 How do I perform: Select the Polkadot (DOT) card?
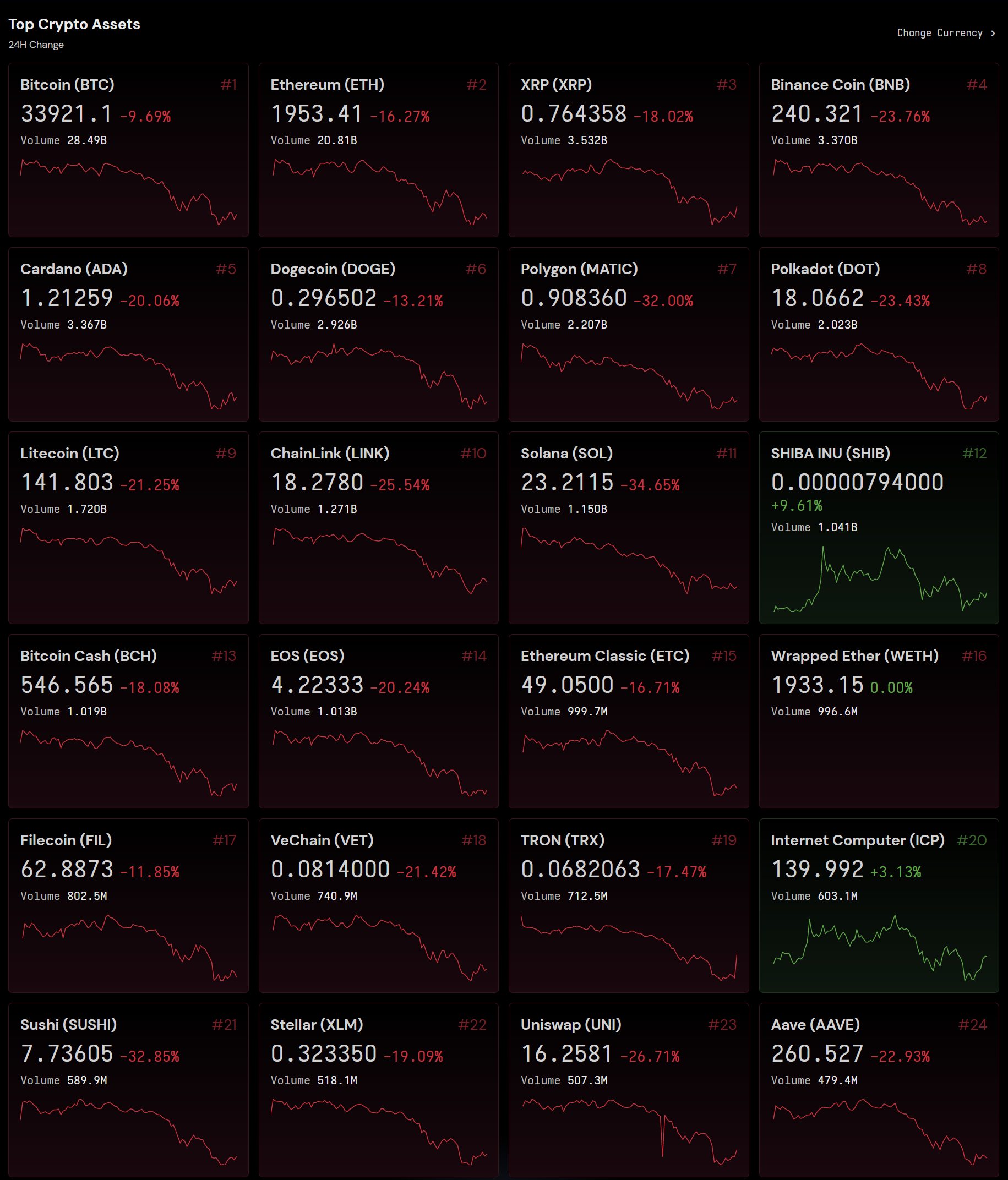pyautogui.click(x=878, y=334)
